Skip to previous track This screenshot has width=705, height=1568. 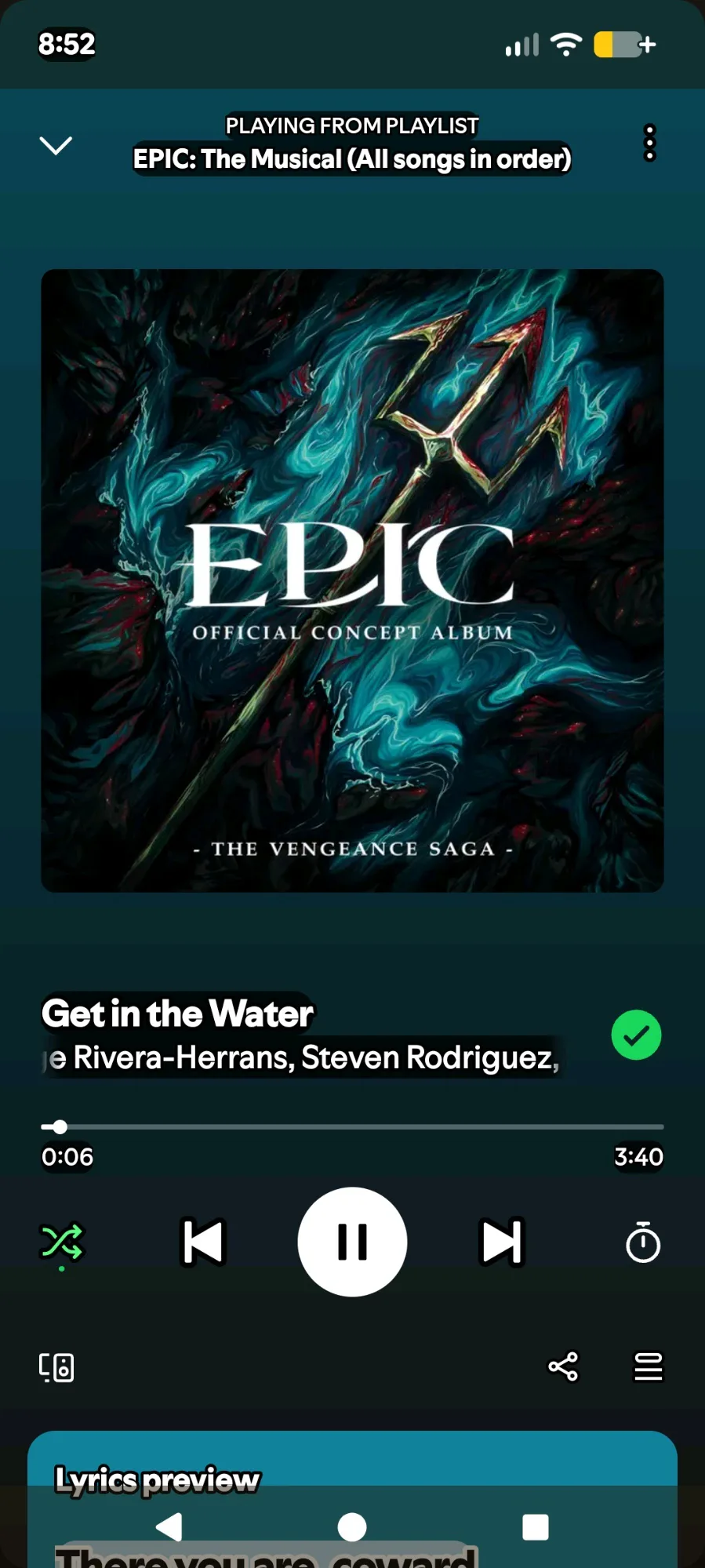coord(203,1242)
